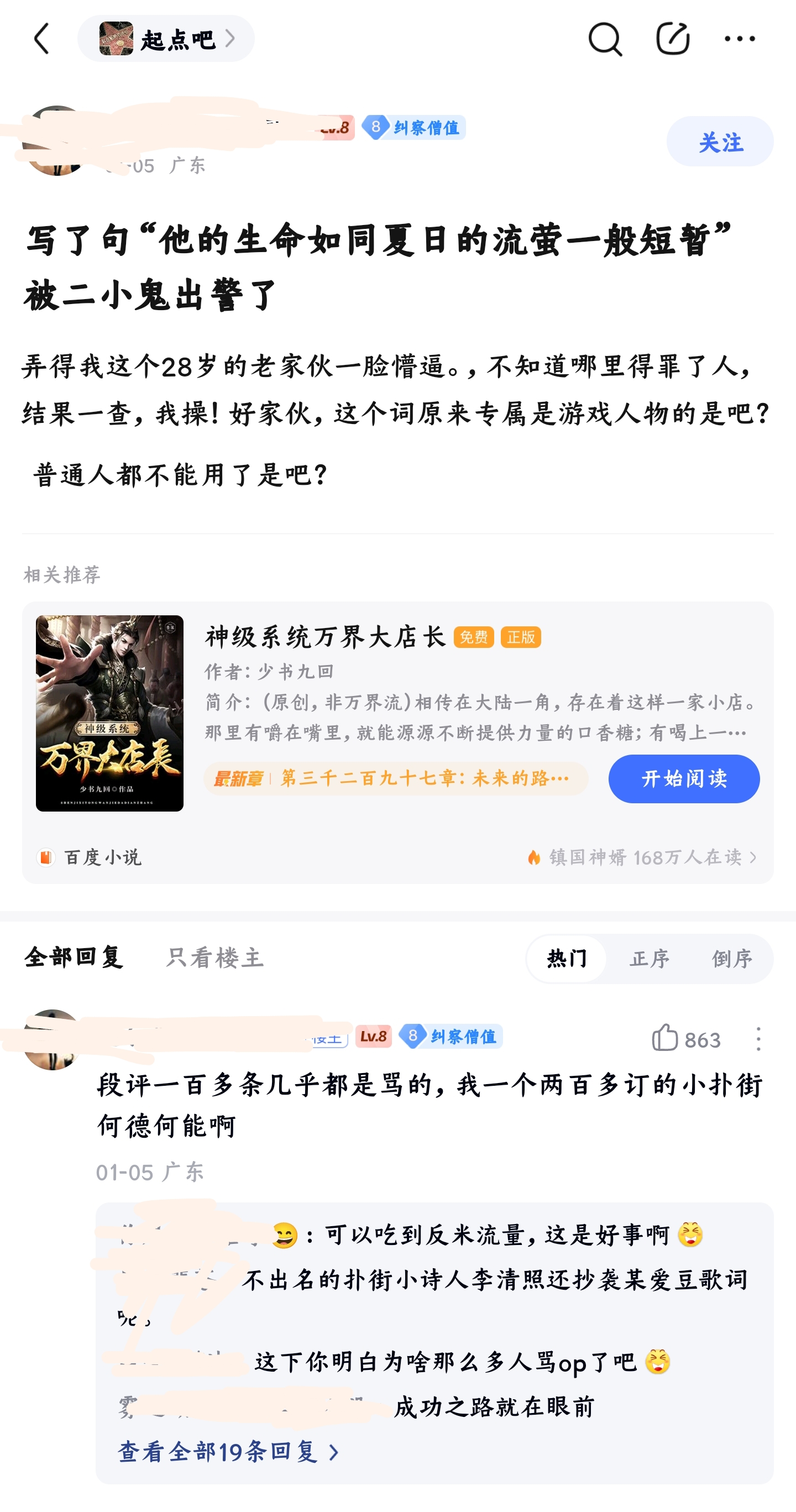Switch to 全部回复 tab
The image size is (796, 1512).
74,958
